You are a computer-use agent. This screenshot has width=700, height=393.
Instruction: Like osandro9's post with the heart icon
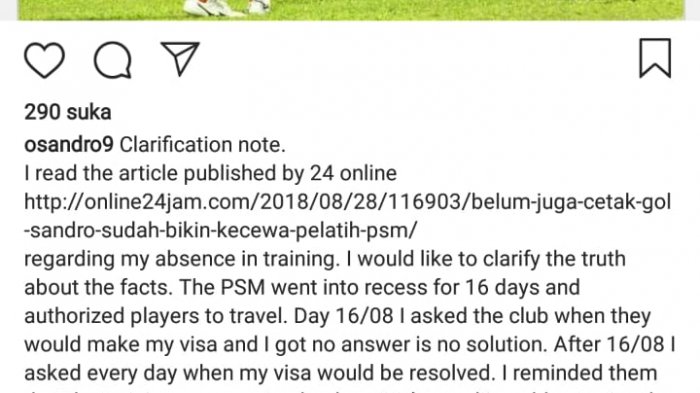[44, 59]
